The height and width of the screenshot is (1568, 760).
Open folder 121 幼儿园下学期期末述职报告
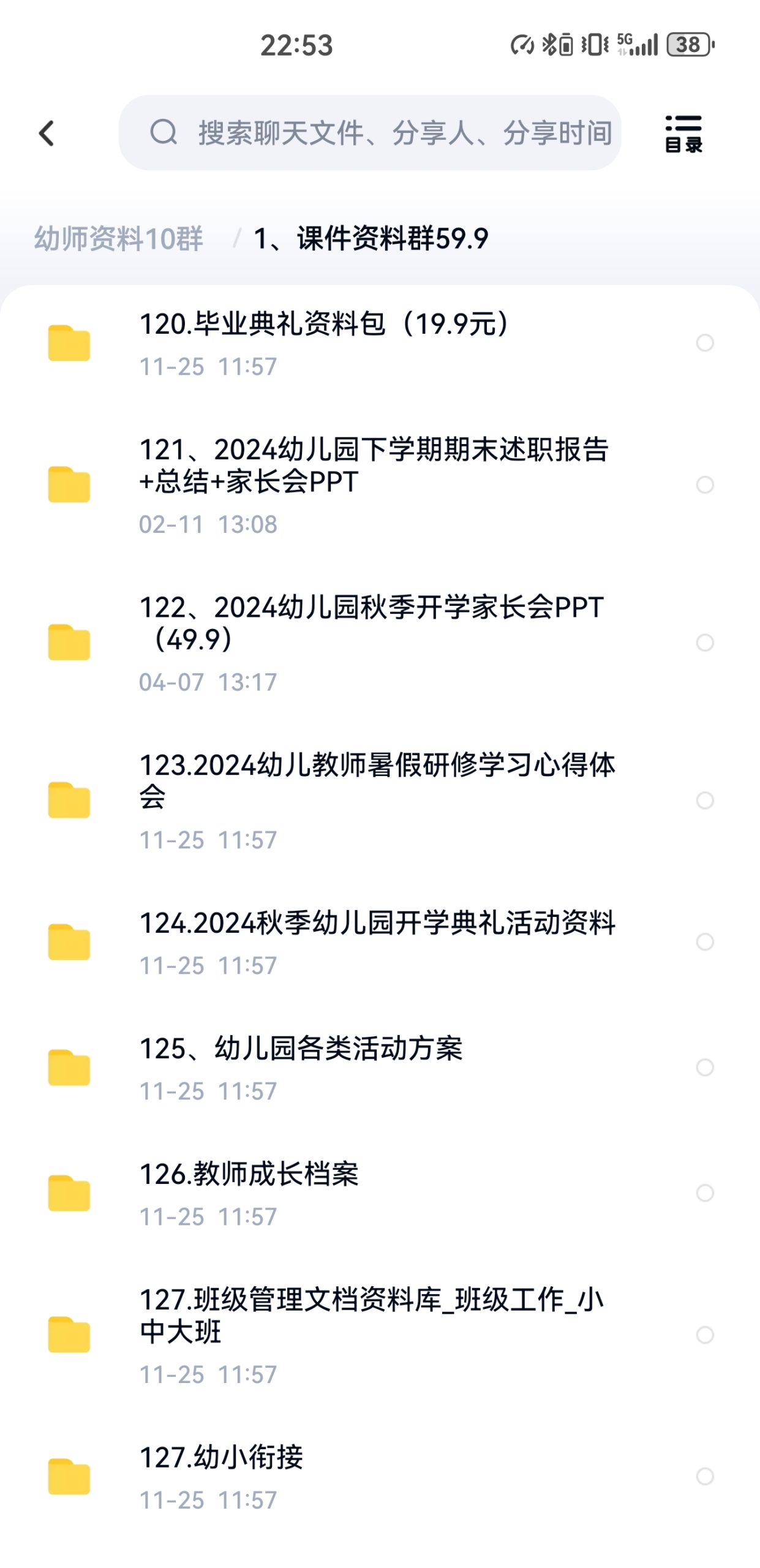[x=374, y=484]
